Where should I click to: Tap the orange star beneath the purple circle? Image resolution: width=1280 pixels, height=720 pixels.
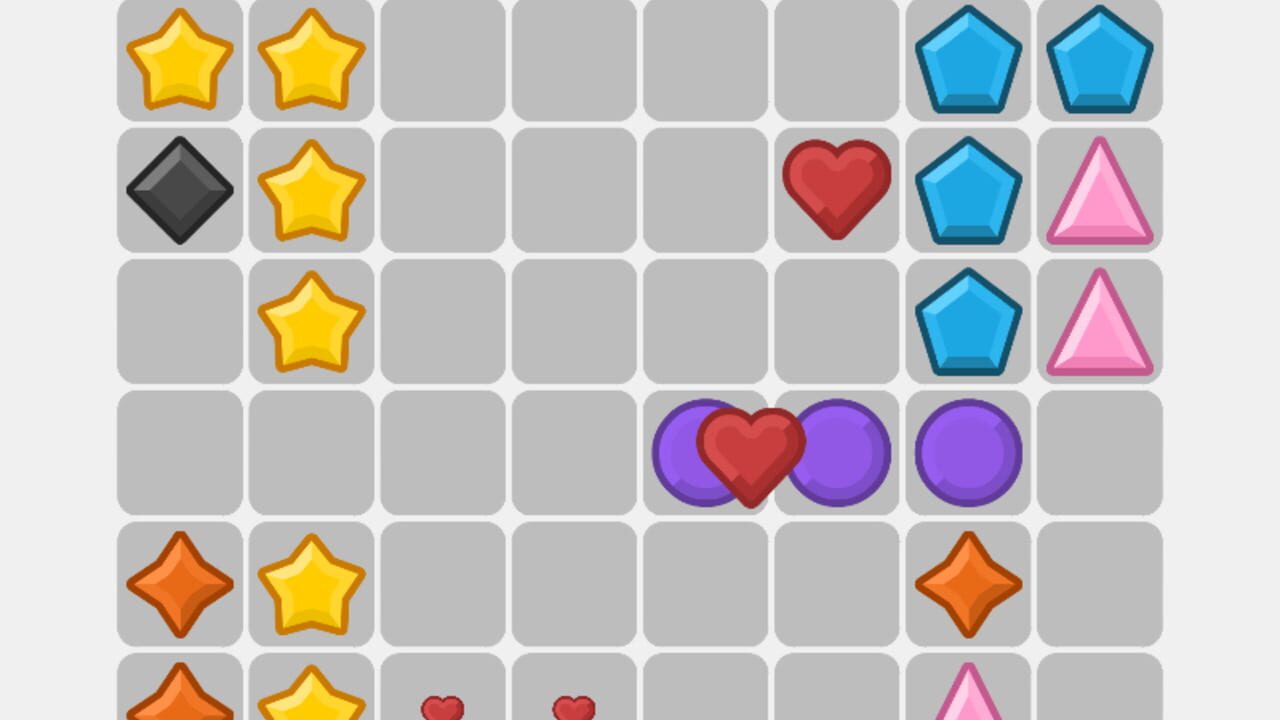(968, 584)
